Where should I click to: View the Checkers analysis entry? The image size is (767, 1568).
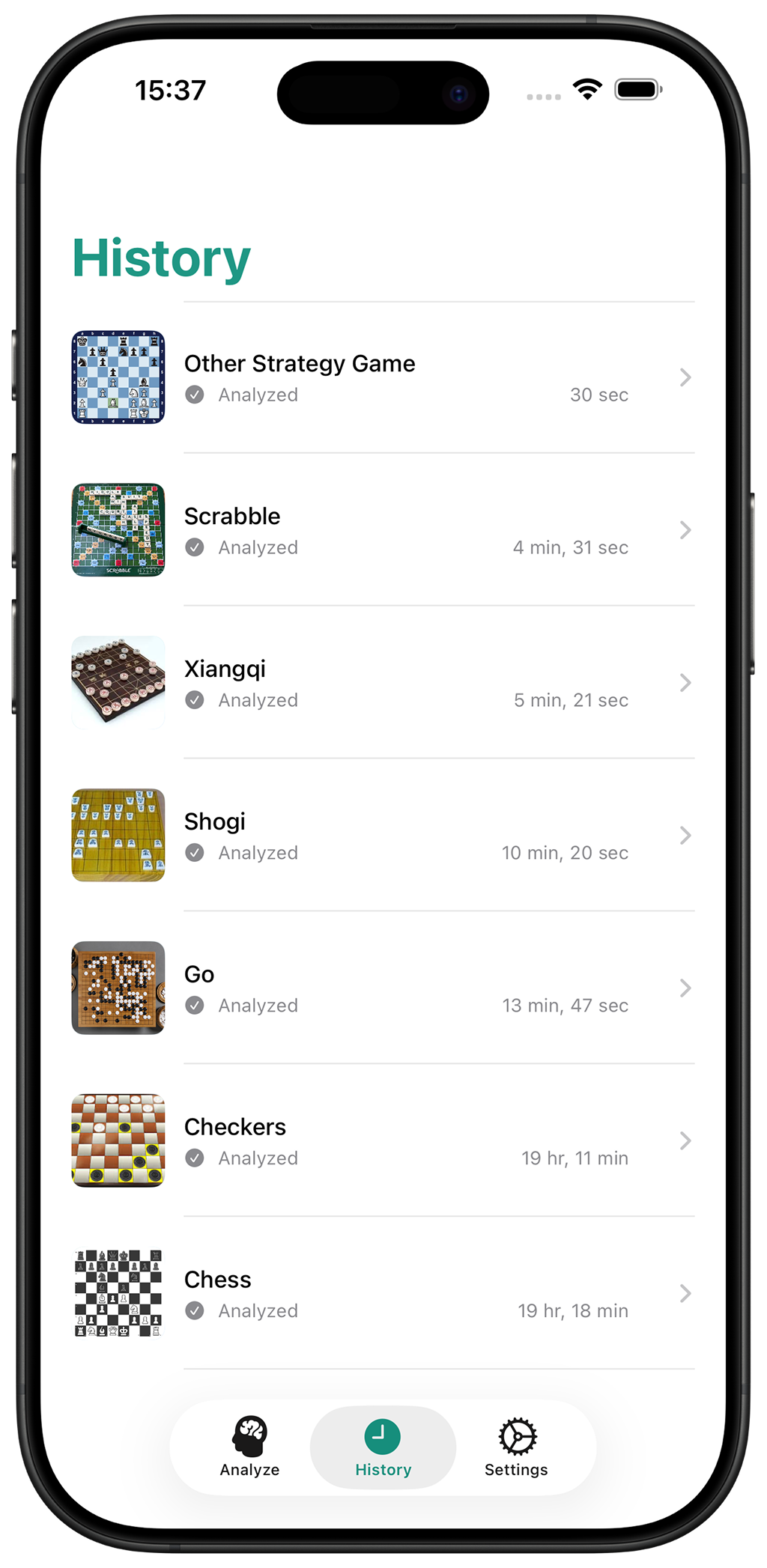click(382, 1141)
